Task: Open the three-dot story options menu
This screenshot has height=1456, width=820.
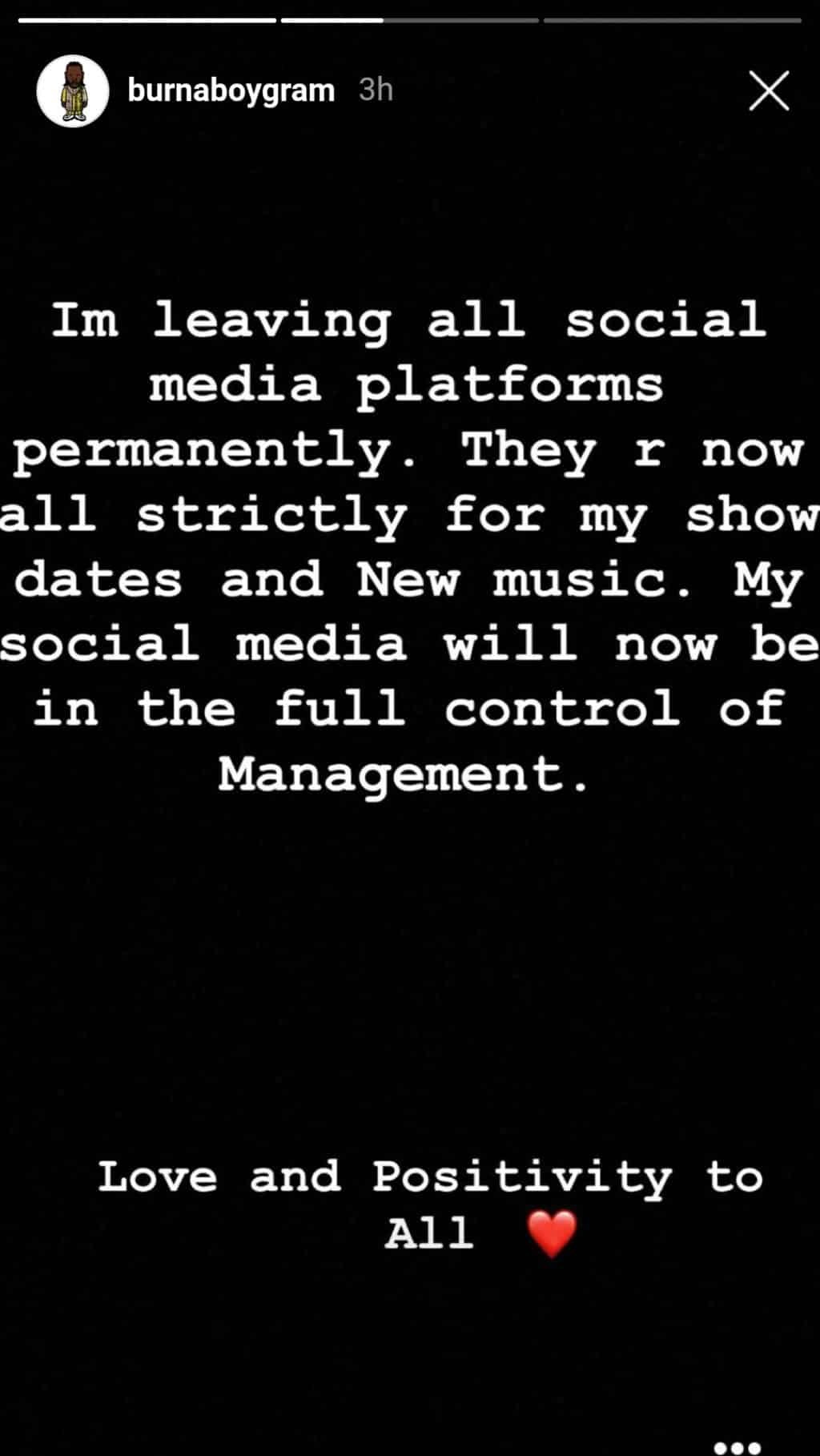Action: point(736,1446)
